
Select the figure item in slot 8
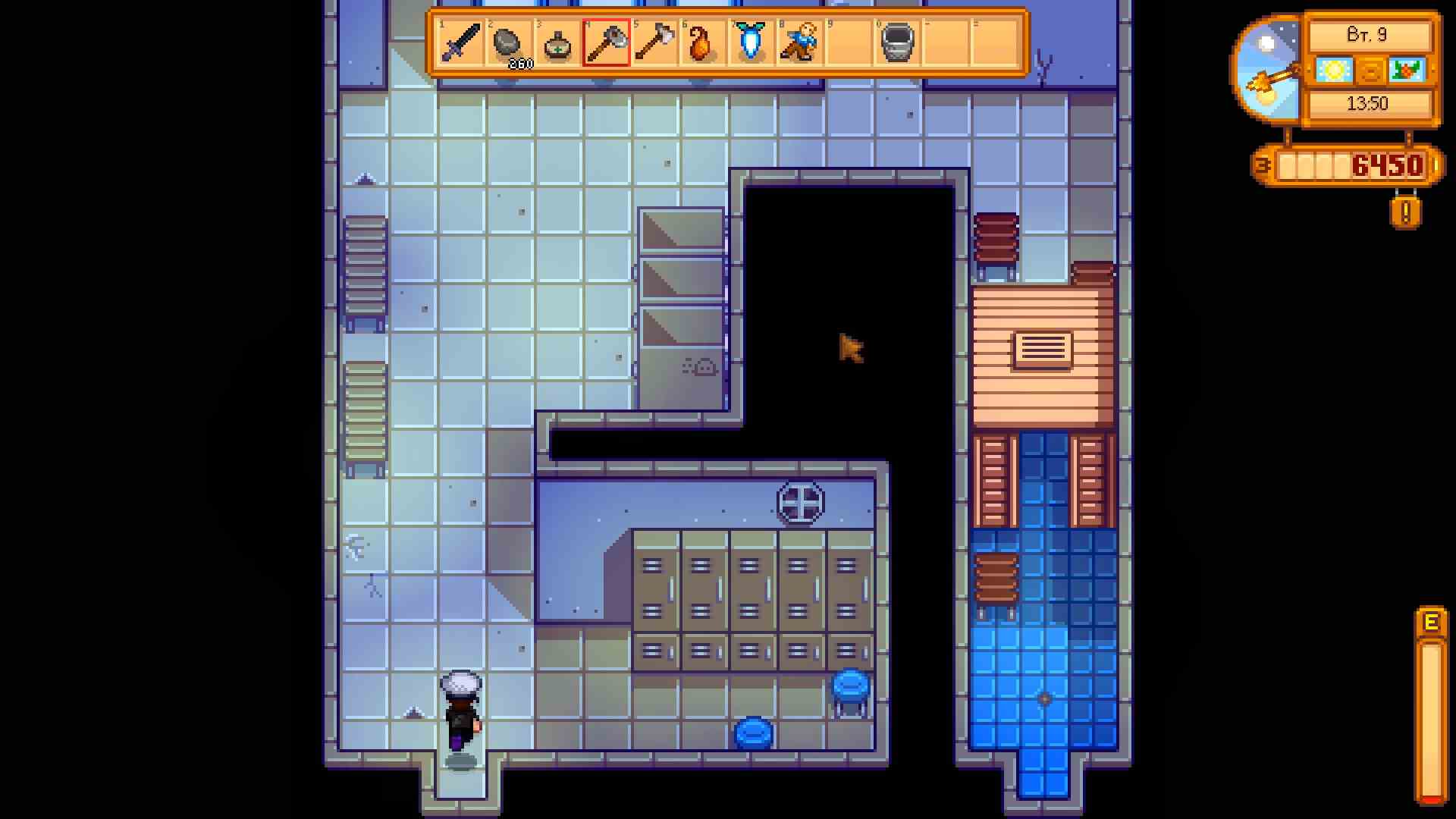(x=800, y=42)
